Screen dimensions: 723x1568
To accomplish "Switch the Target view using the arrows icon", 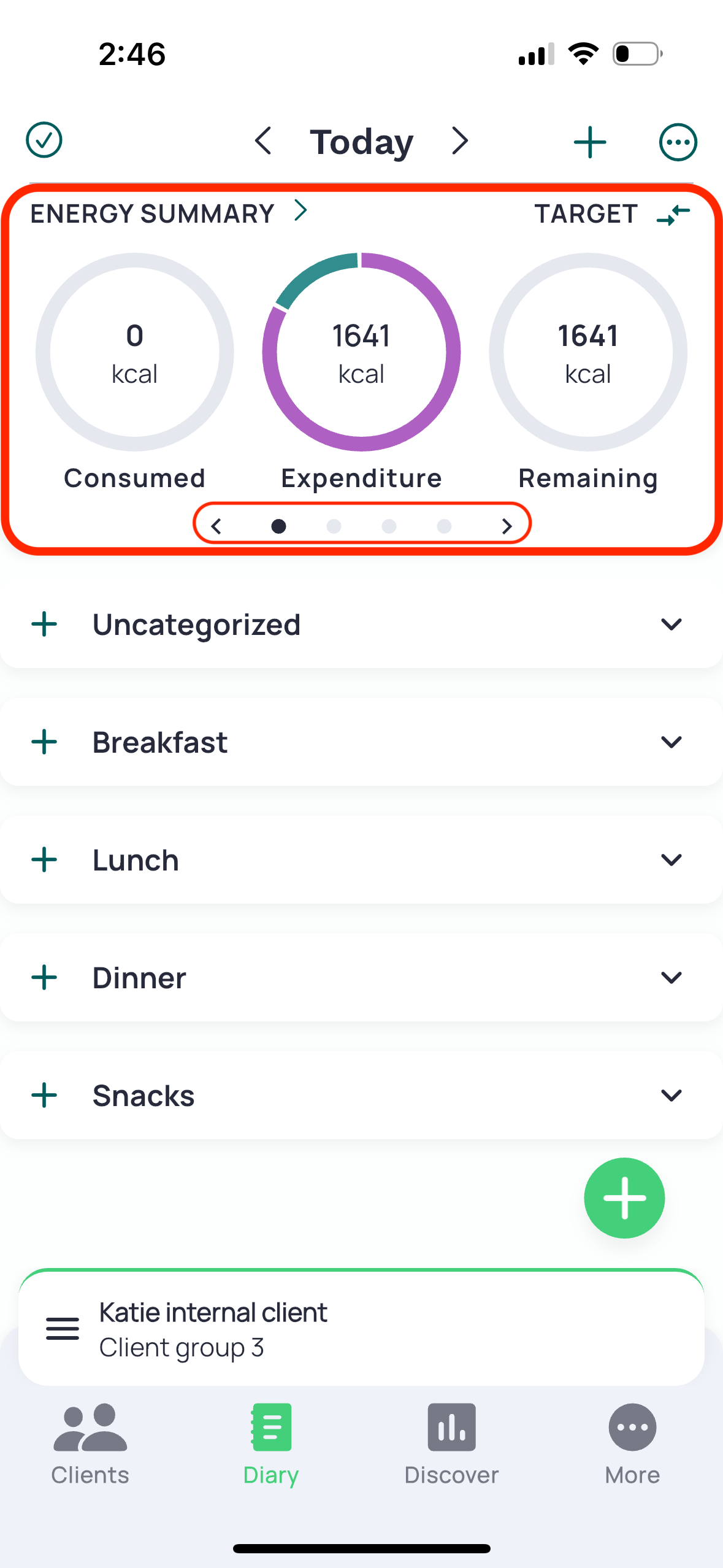I will (x=673, y=215).
